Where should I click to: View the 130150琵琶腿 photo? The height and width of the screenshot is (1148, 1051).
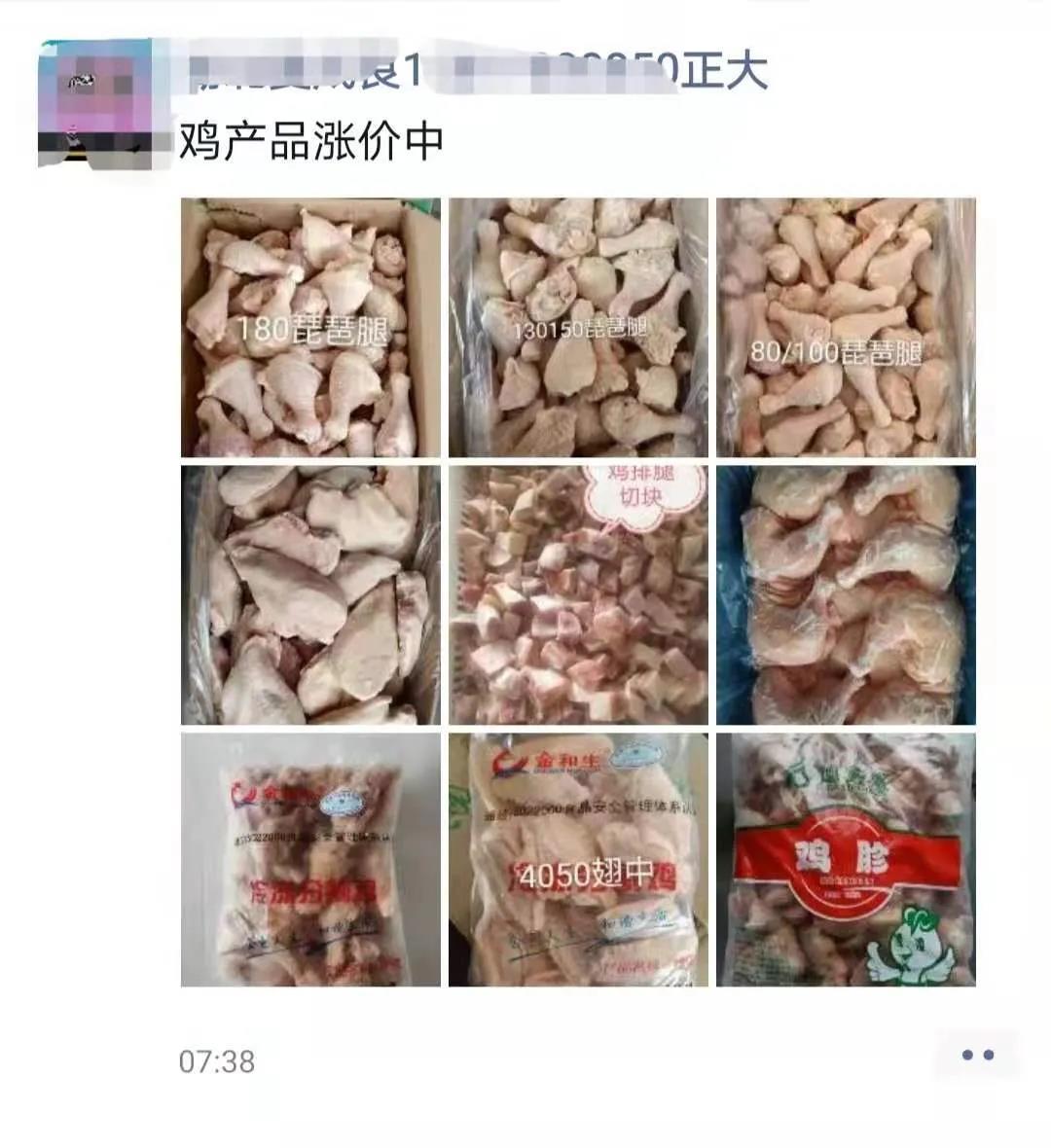[x=578, y=328]
